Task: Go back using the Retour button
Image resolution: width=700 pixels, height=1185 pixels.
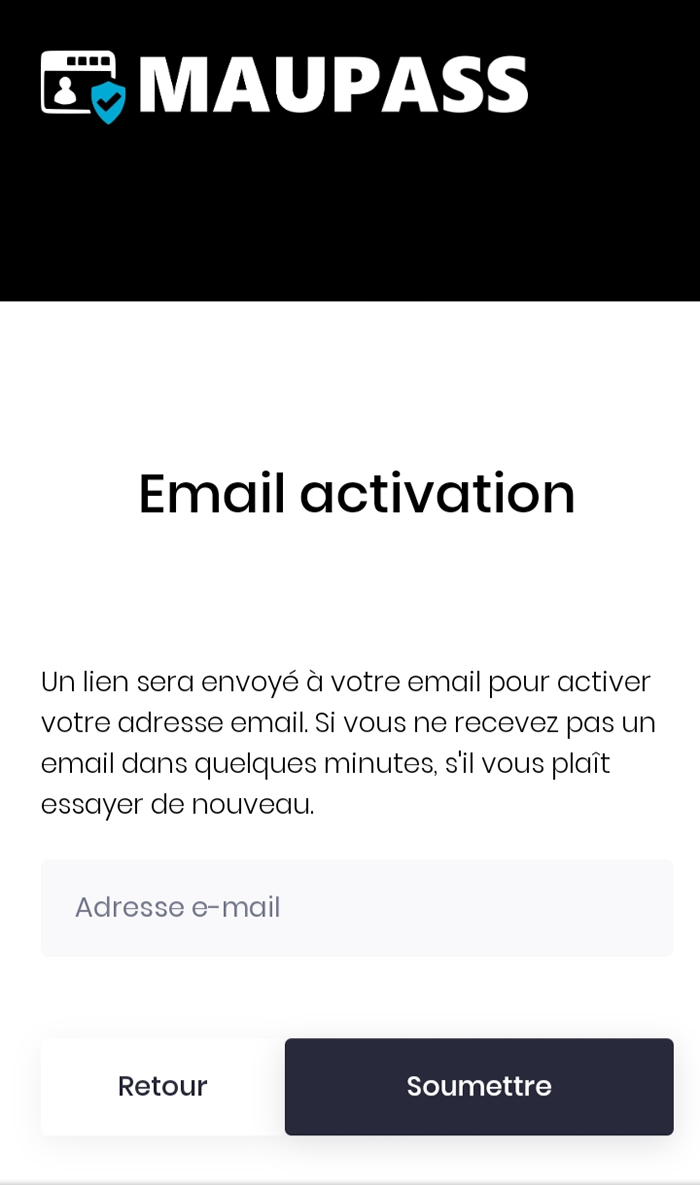Action: click(162, 1086)
